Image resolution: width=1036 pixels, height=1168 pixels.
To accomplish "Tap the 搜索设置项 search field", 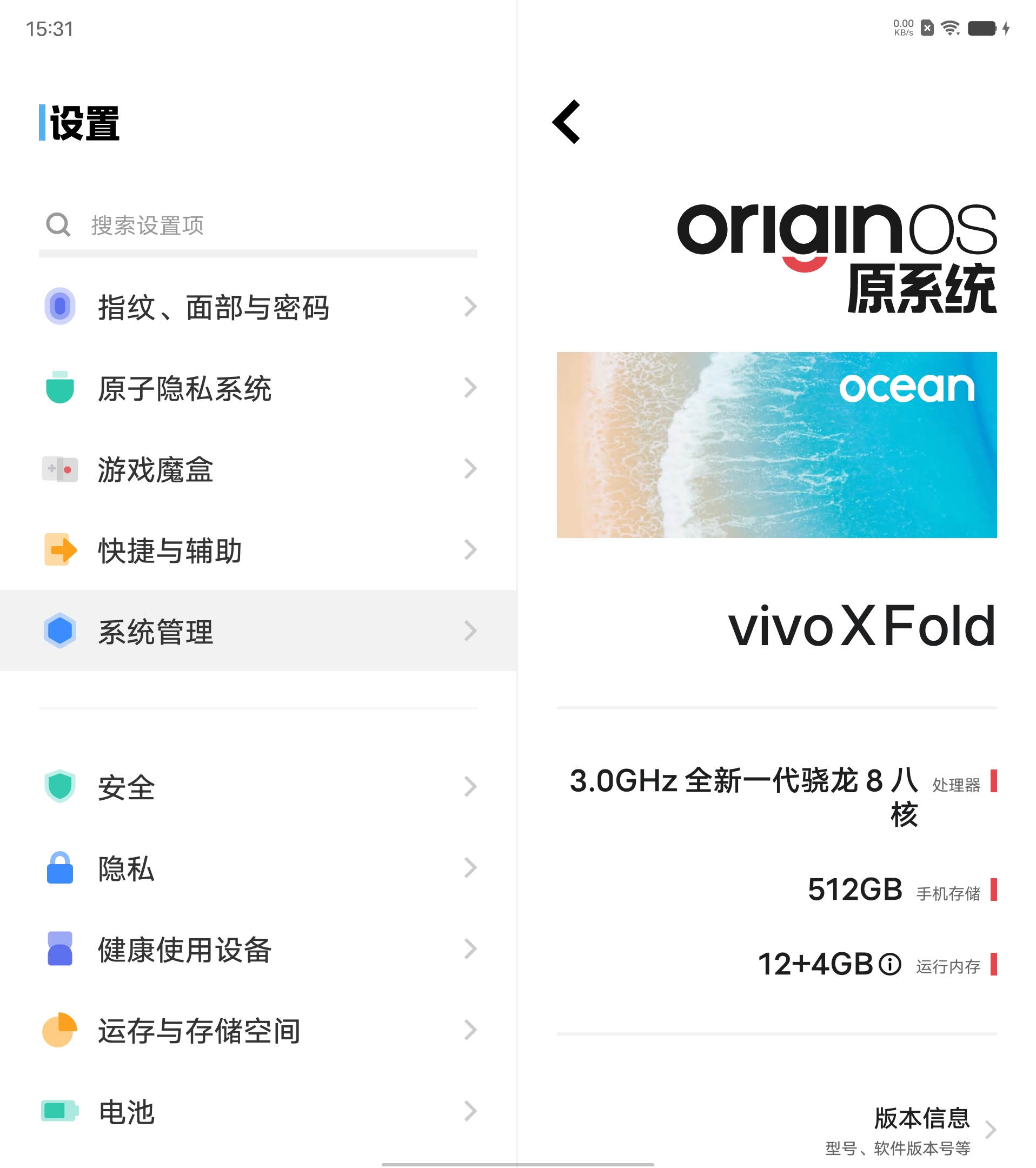I will coord(258,225).
